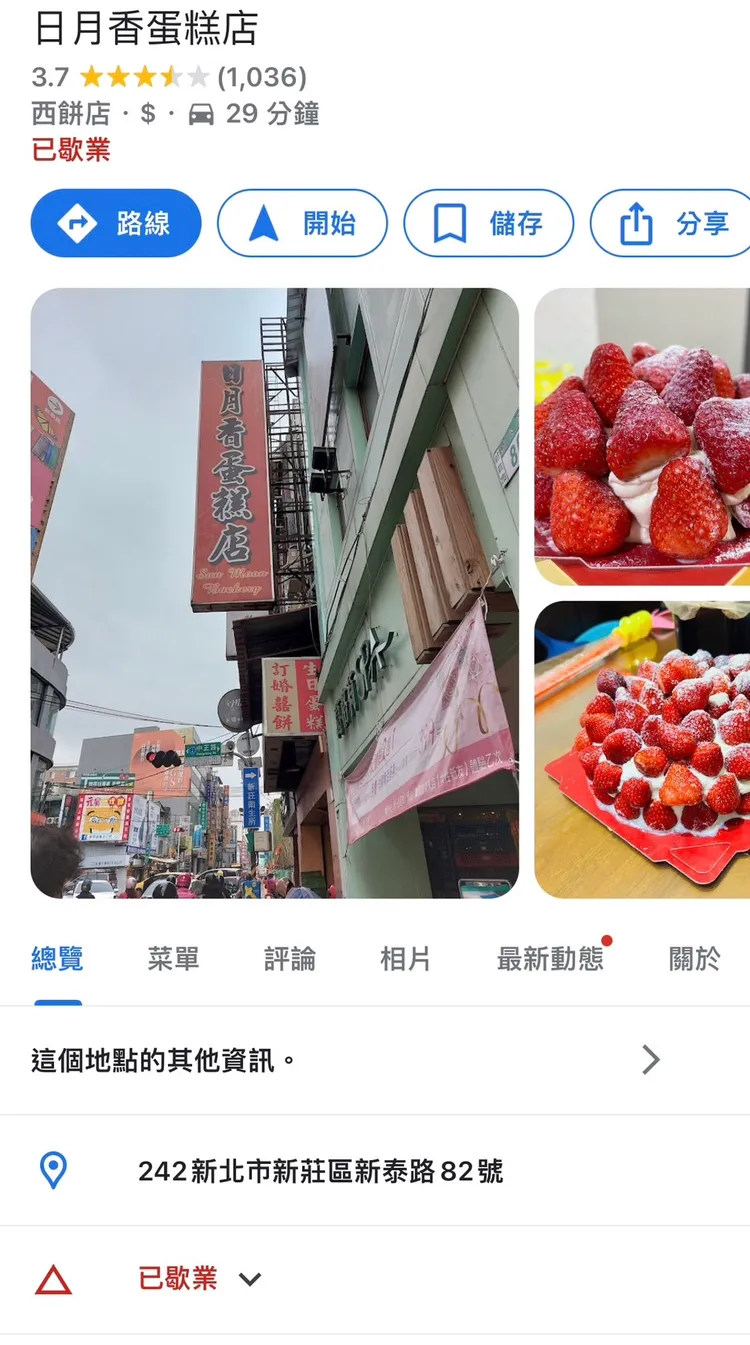This screenshot has width=750, height=1345.
Task: Click the warning triangle next to 已歇業
Action: point(54,1279)
